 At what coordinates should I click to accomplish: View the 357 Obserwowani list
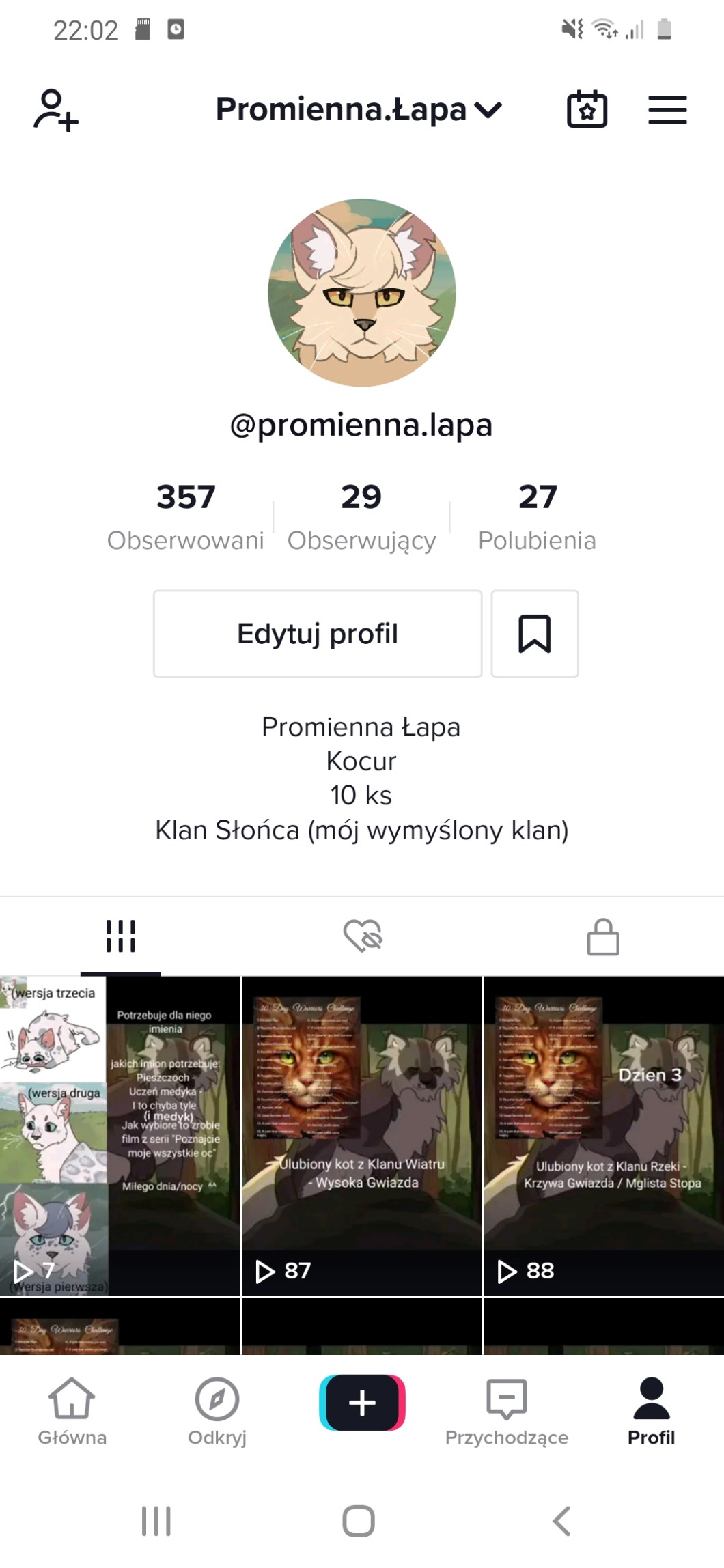(x=186, y=516)
